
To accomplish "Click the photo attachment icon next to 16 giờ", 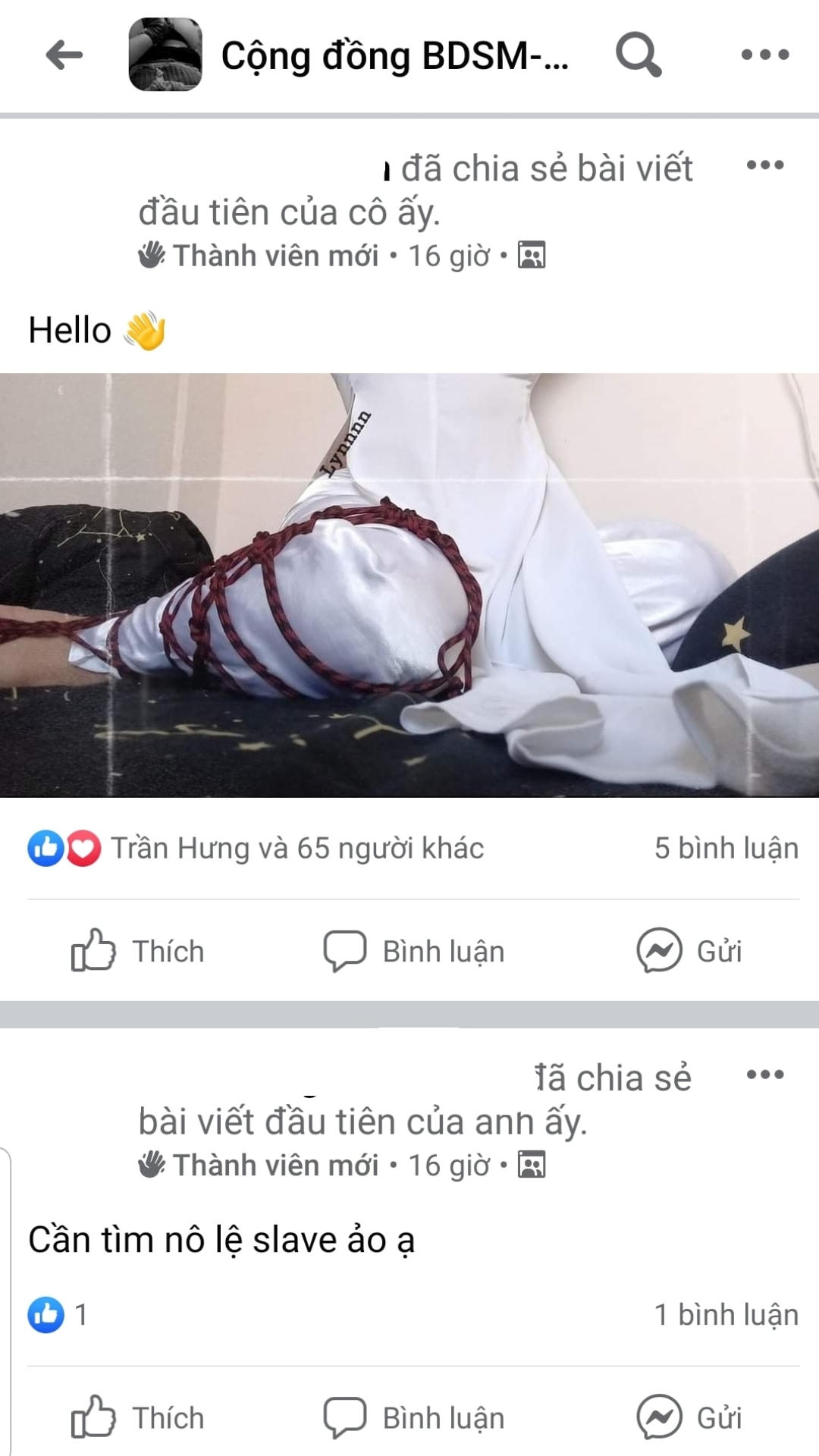I will [x=533, y=256].
